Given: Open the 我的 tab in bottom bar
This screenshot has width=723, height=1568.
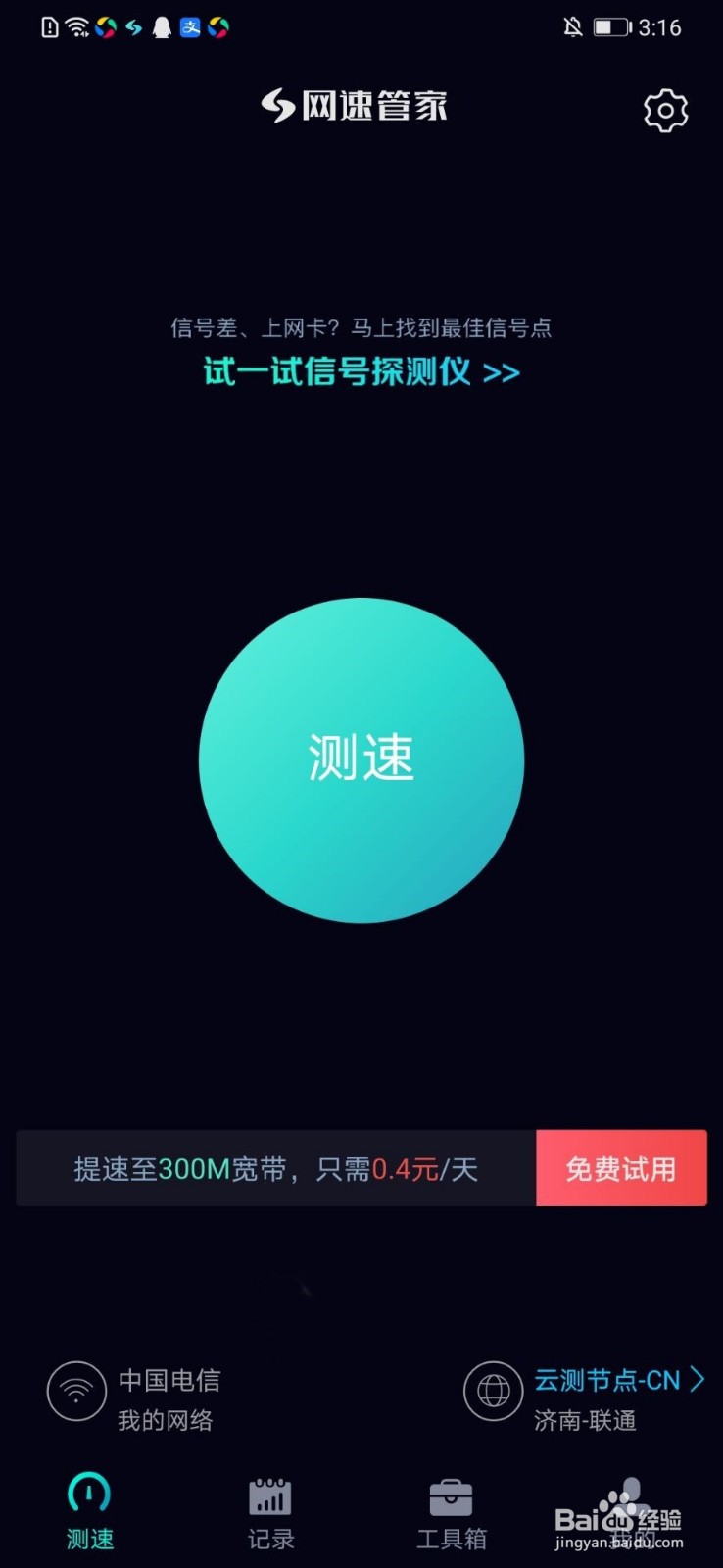Looking at the screenshot, I should (632, 1514).
